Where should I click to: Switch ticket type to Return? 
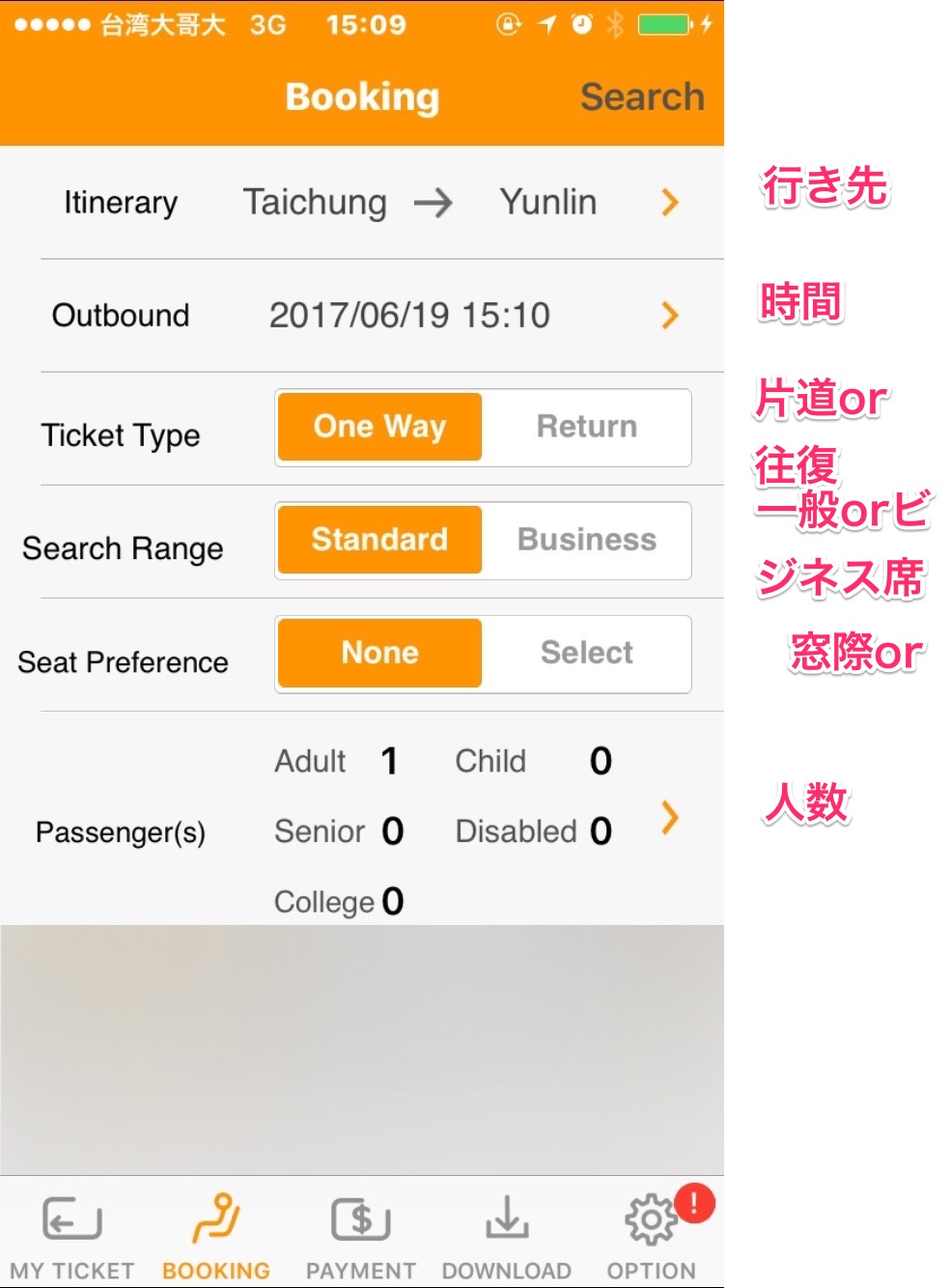586,427
